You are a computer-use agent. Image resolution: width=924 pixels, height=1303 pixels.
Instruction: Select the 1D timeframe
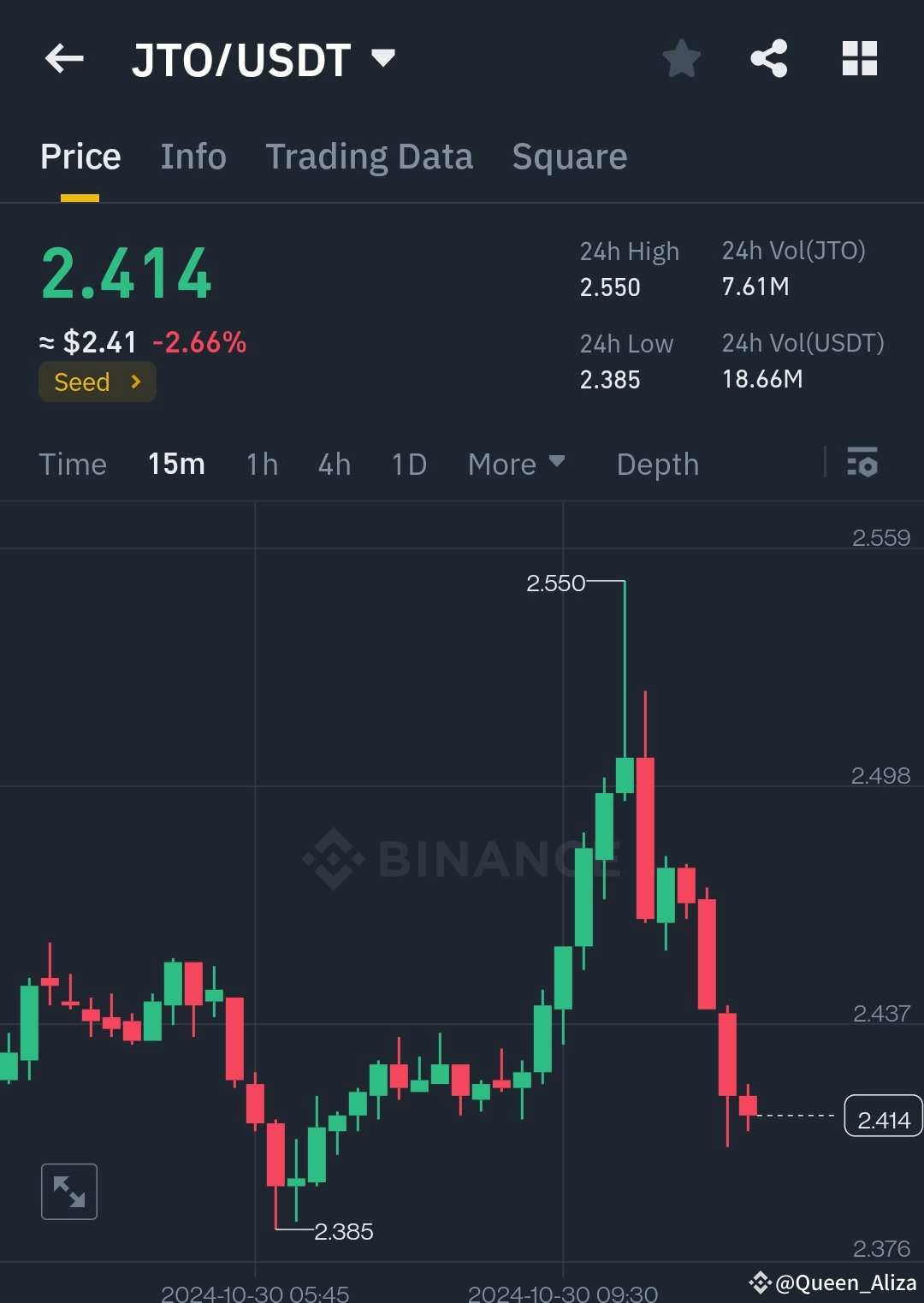[408, 464]
